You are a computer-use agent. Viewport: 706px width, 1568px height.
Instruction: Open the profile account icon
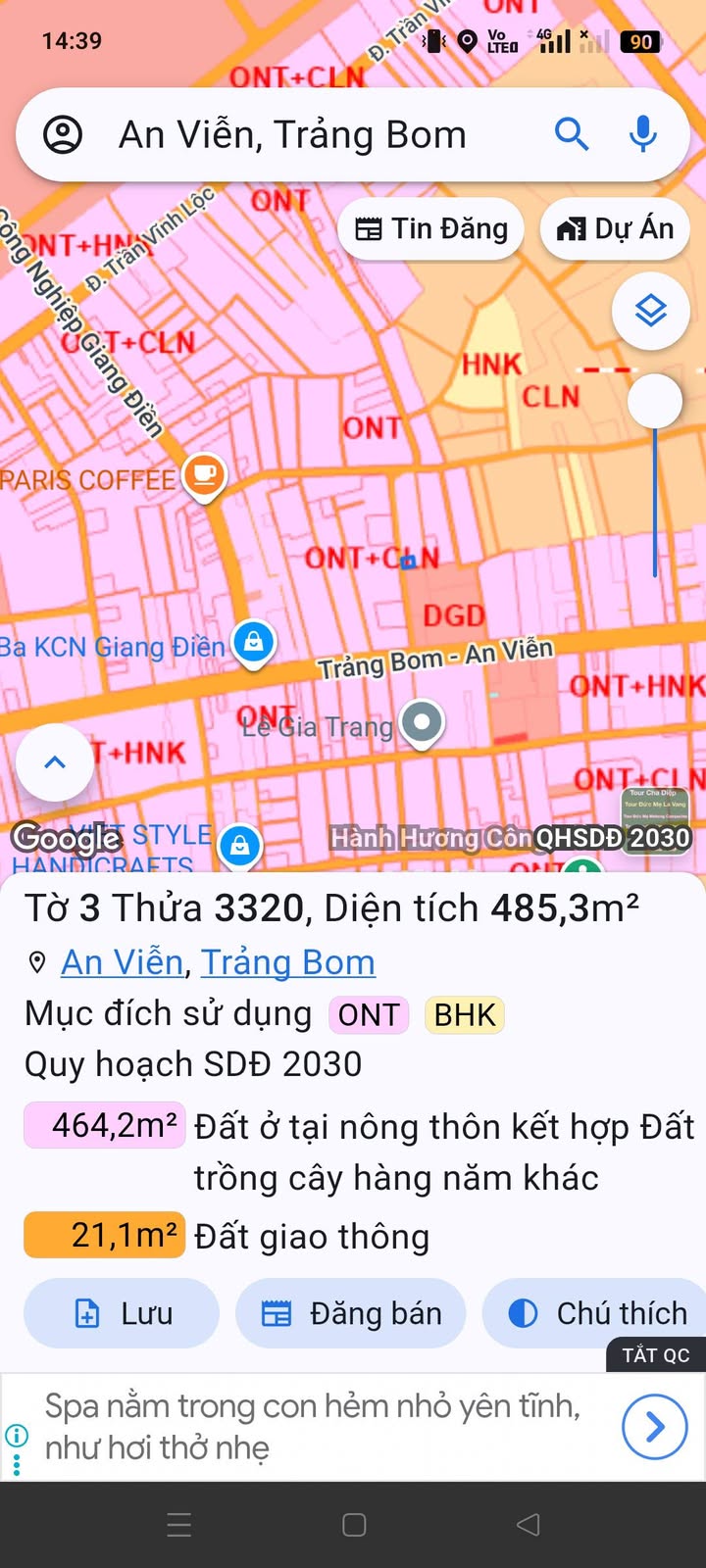63,134
